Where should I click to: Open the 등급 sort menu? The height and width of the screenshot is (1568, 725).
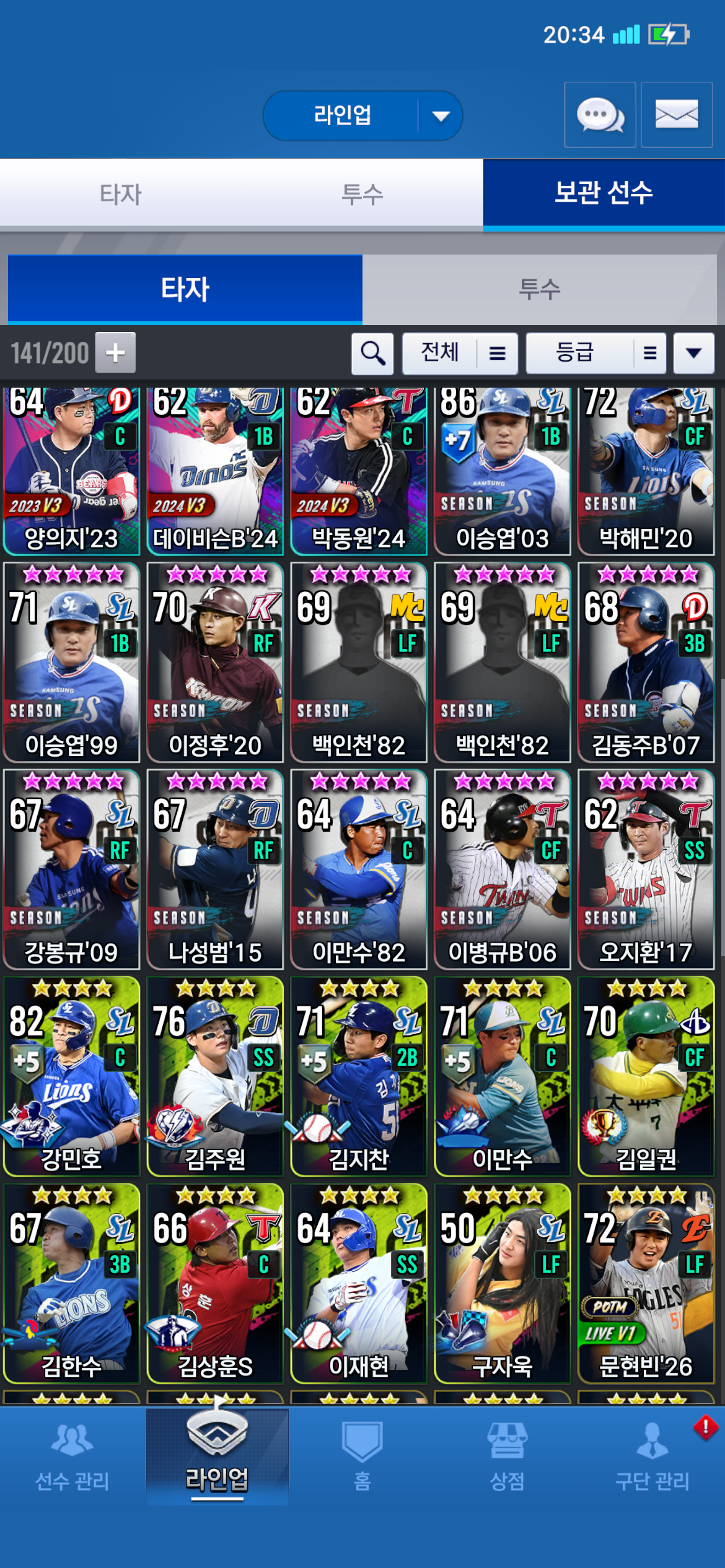[595, 354]
